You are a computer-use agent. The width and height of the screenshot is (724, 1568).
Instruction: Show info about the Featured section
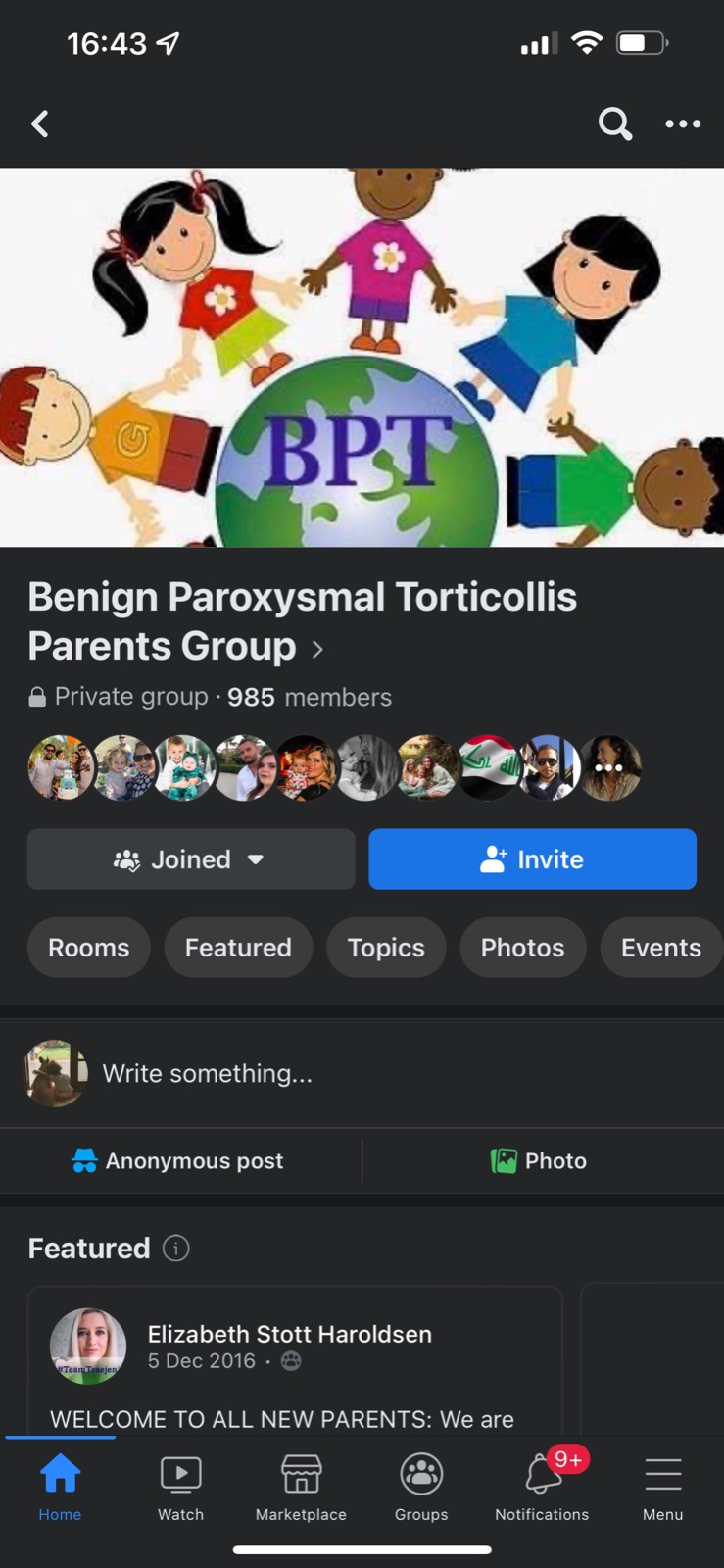(175, 1249)
